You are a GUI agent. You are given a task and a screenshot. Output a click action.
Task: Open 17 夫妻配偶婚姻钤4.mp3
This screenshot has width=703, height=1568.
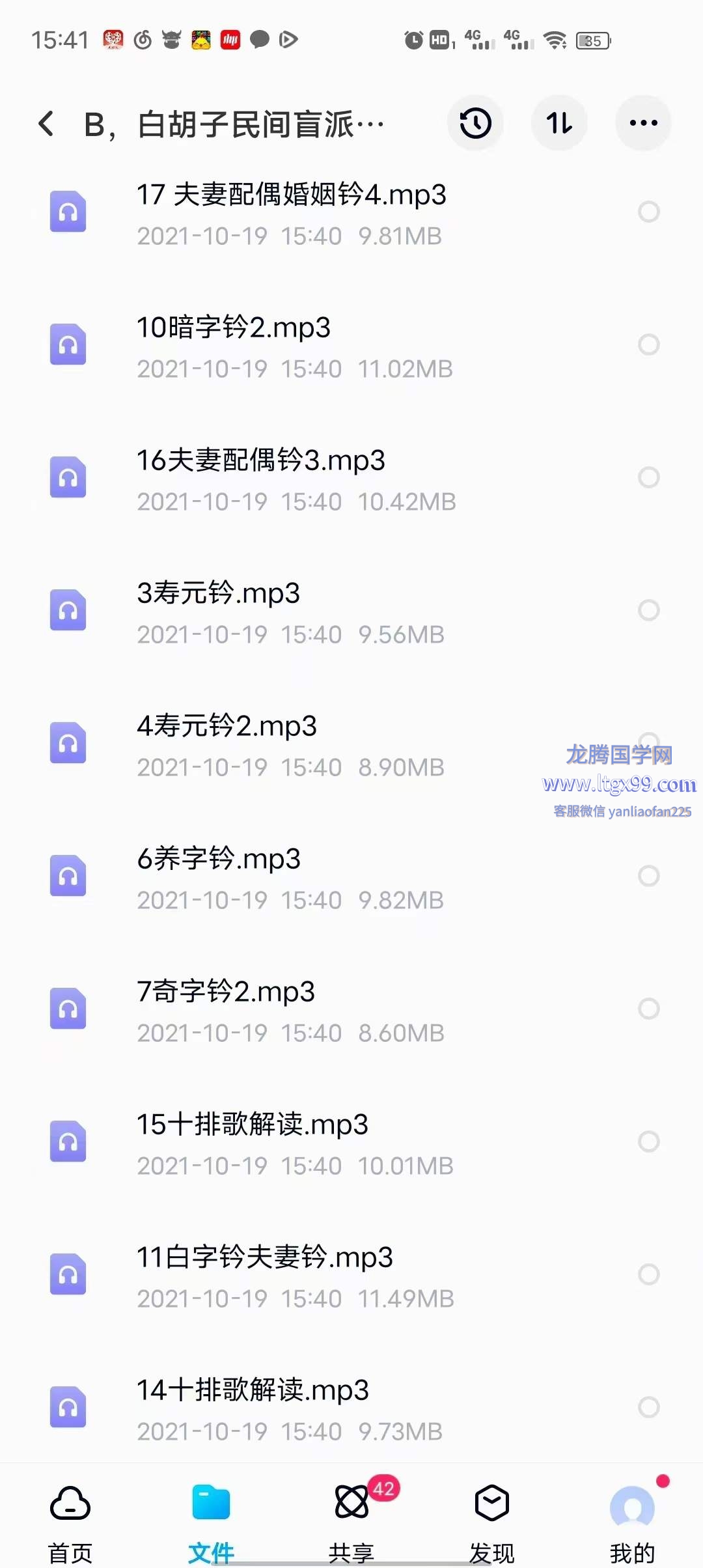click(351, 213)
